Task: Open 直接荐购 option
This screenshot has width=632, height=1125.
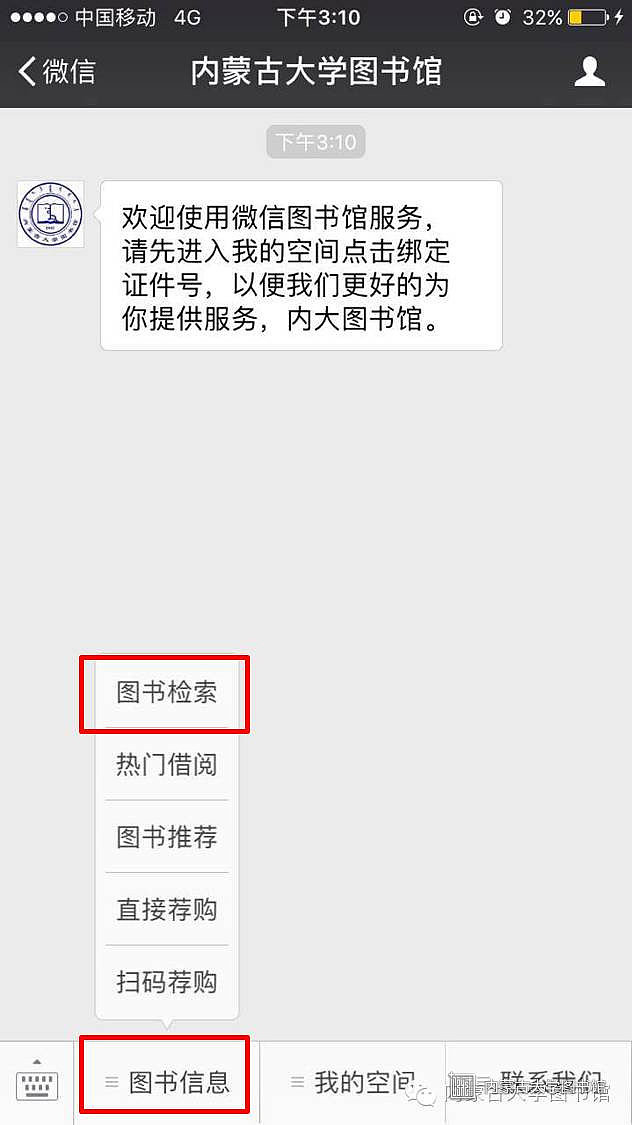Action: pos(166,910)
